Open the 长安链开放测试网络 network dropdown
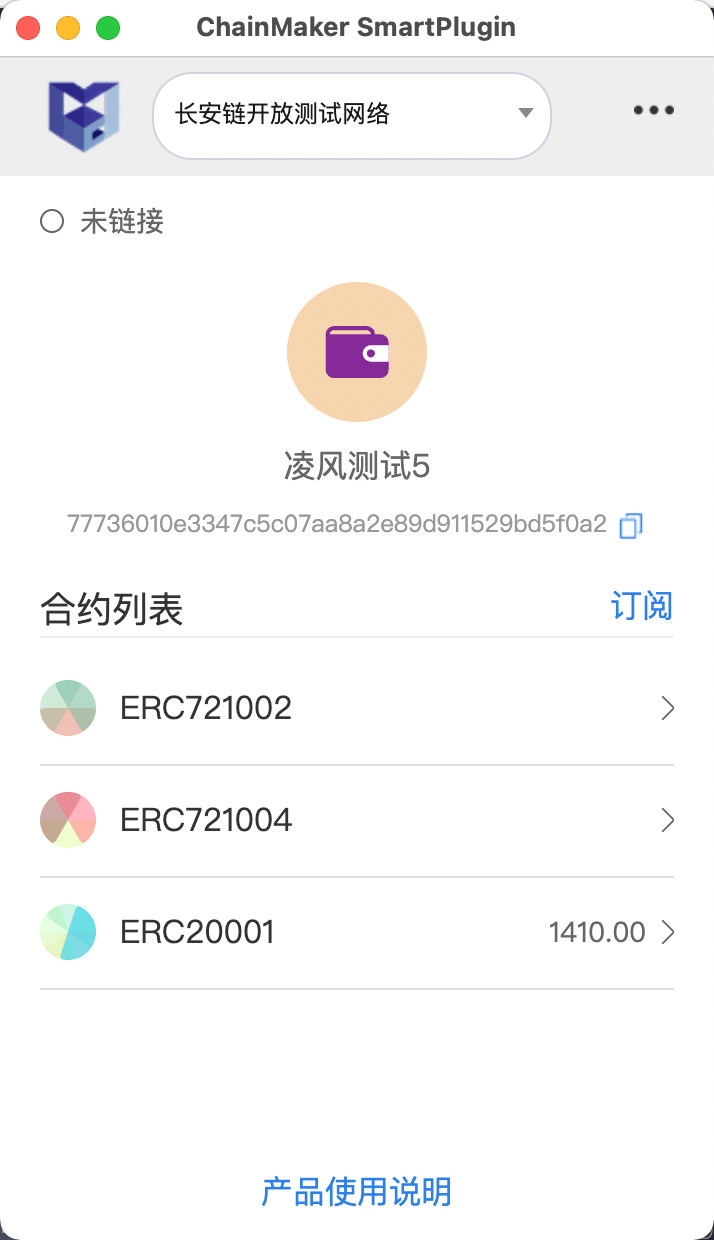The image size is (714, 1240). pyautogui.click(x=351, y=115)
